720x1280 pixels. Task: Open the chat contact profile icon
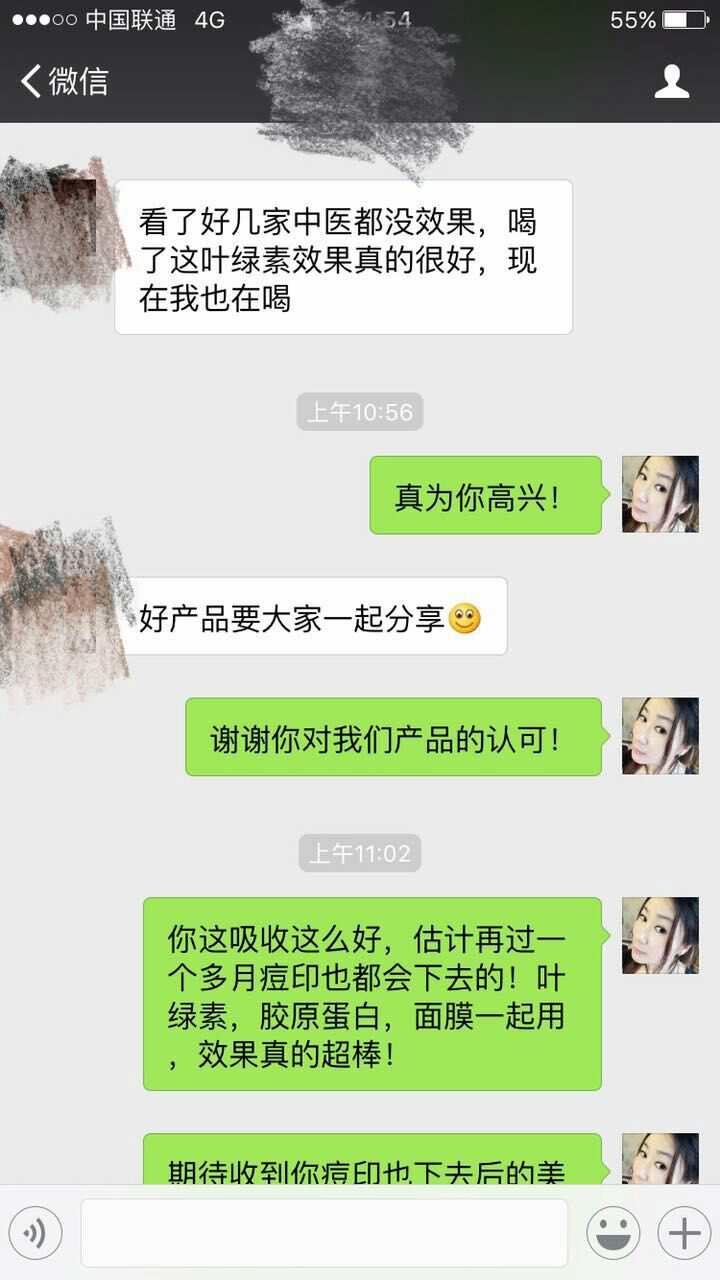point(672,81)
